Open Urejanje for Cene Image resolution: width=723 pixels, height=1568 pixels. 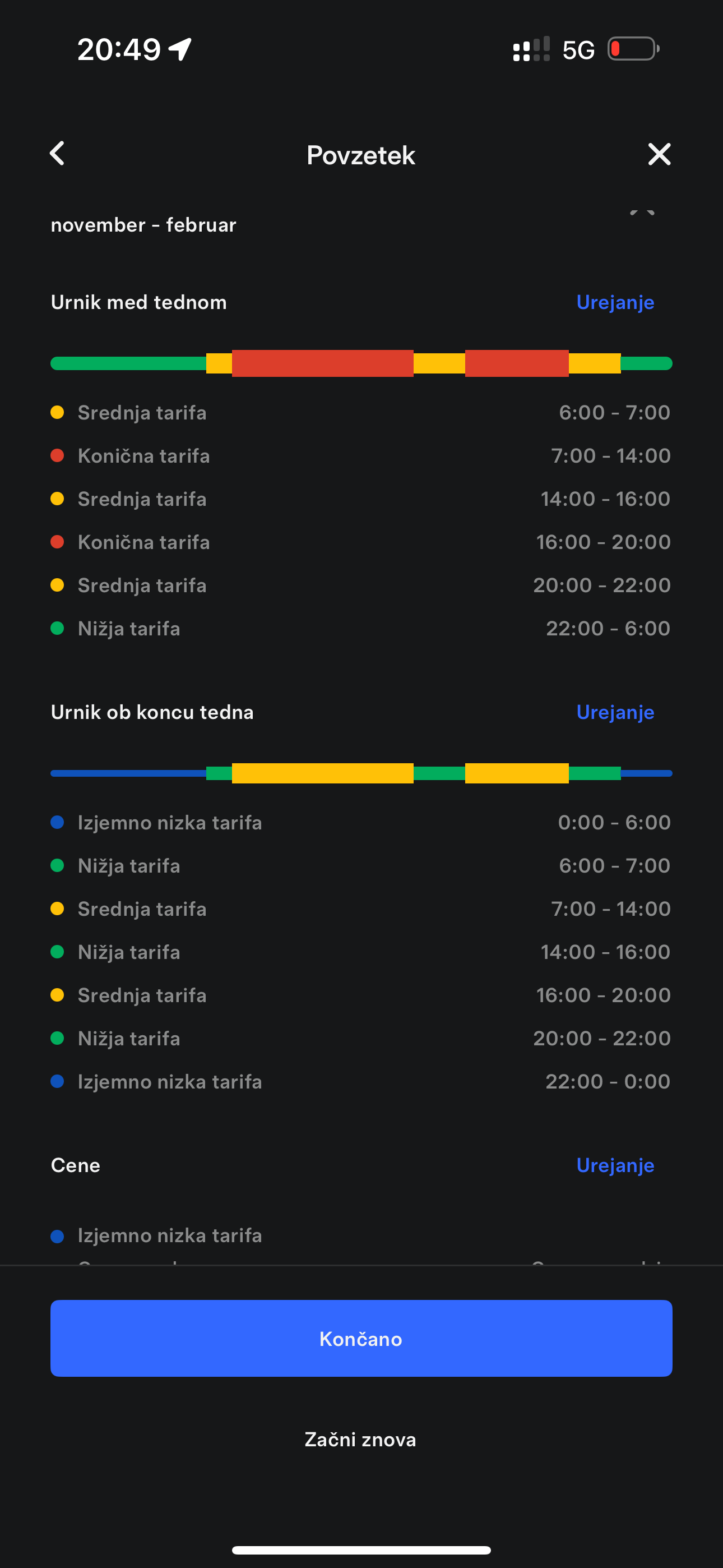[615, 1165]
